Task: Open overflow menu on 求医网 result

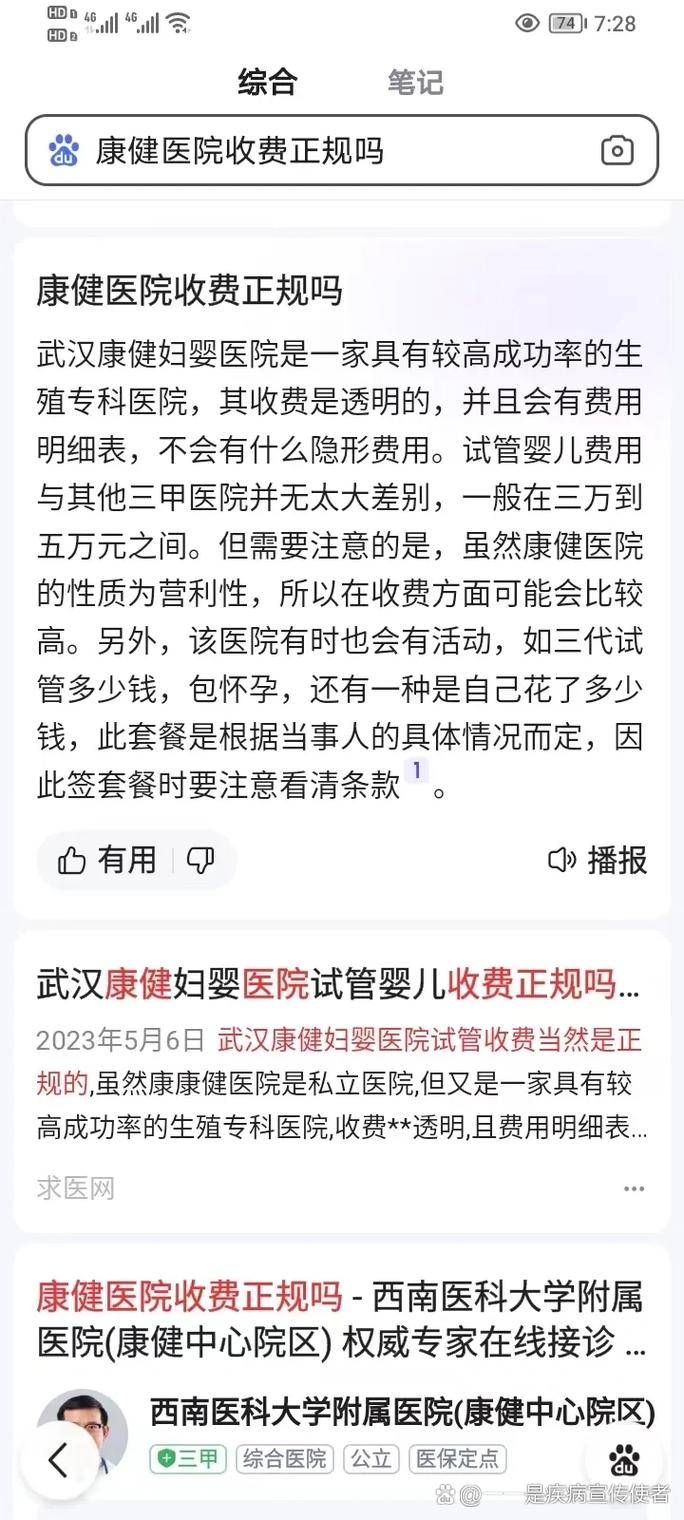Action: [634, 1189]
